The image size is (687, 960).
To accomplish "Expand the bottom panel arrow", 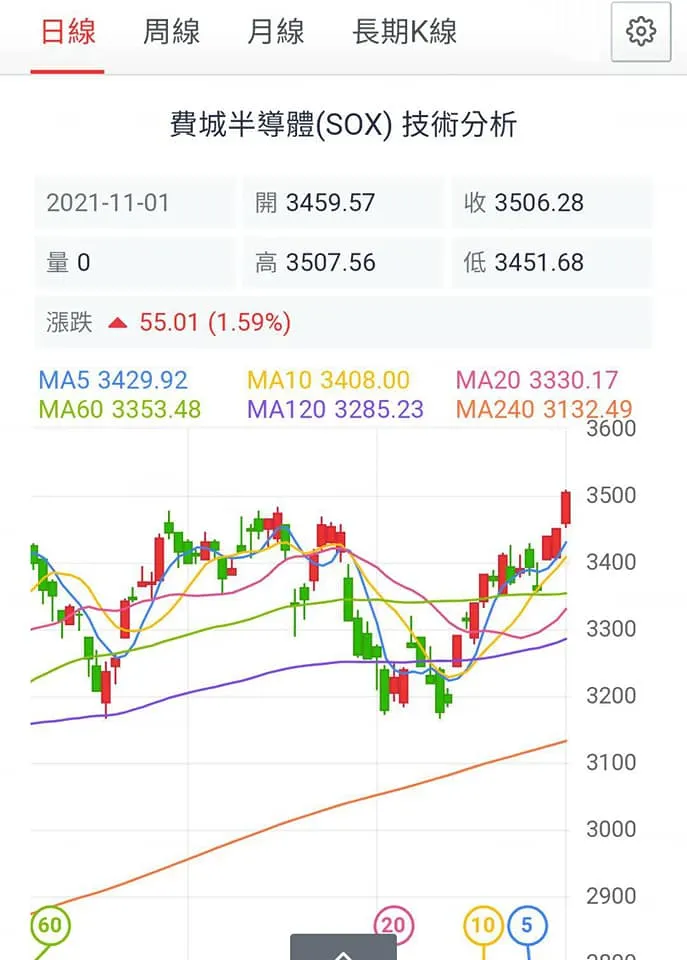I will (343, 949).
